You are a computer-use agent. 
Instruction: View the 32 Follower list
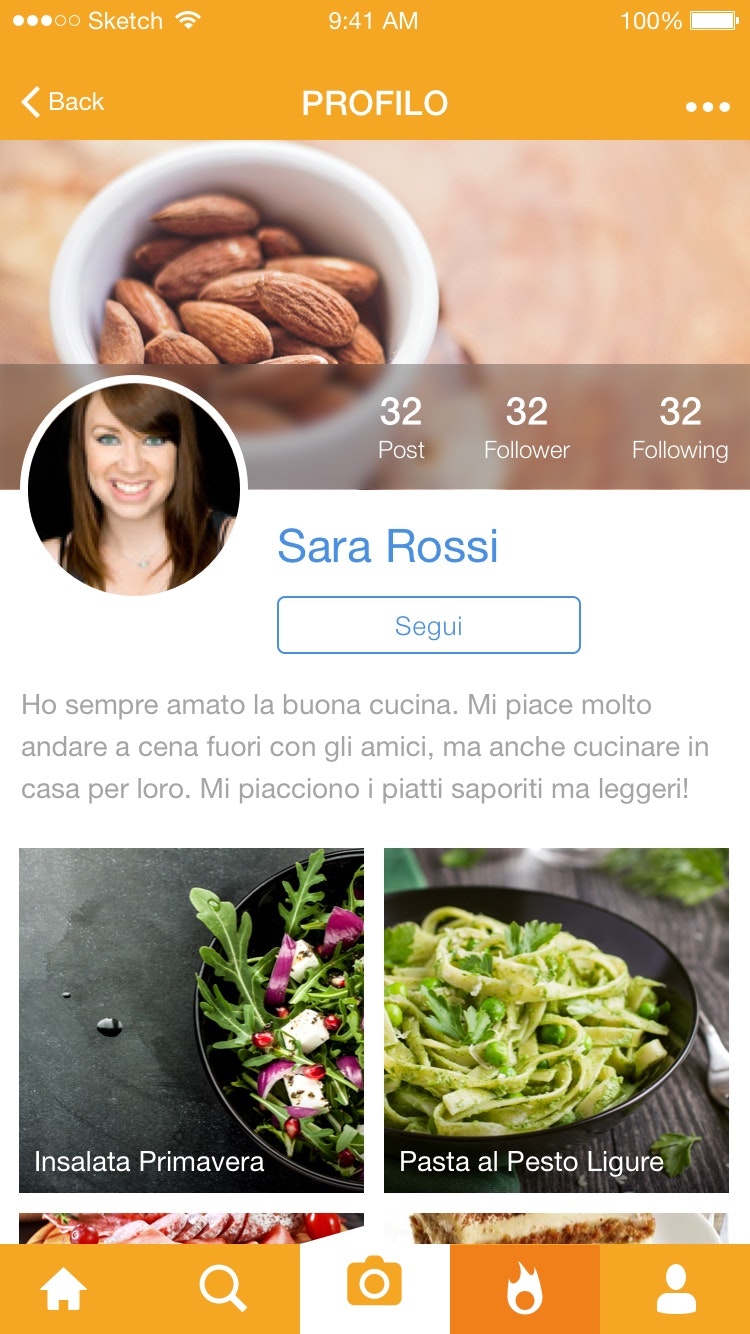(x=526, y=428)
